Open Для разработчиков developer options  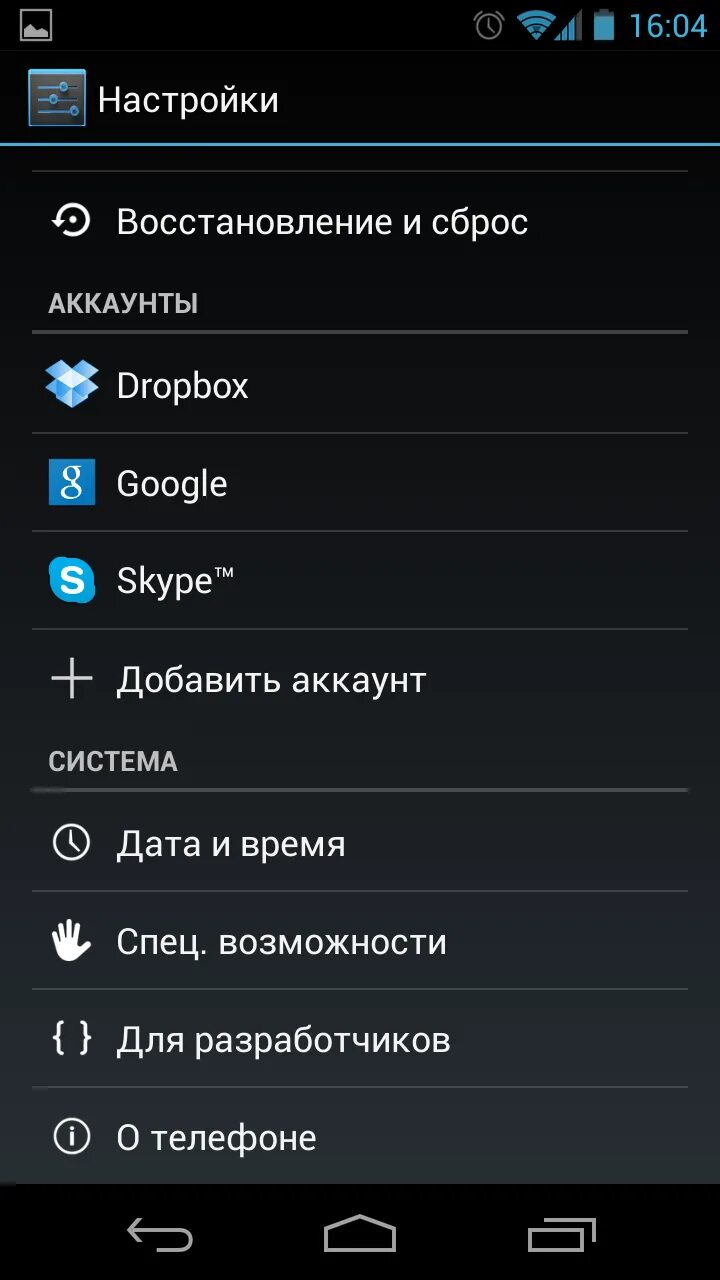click(283, 1039)
